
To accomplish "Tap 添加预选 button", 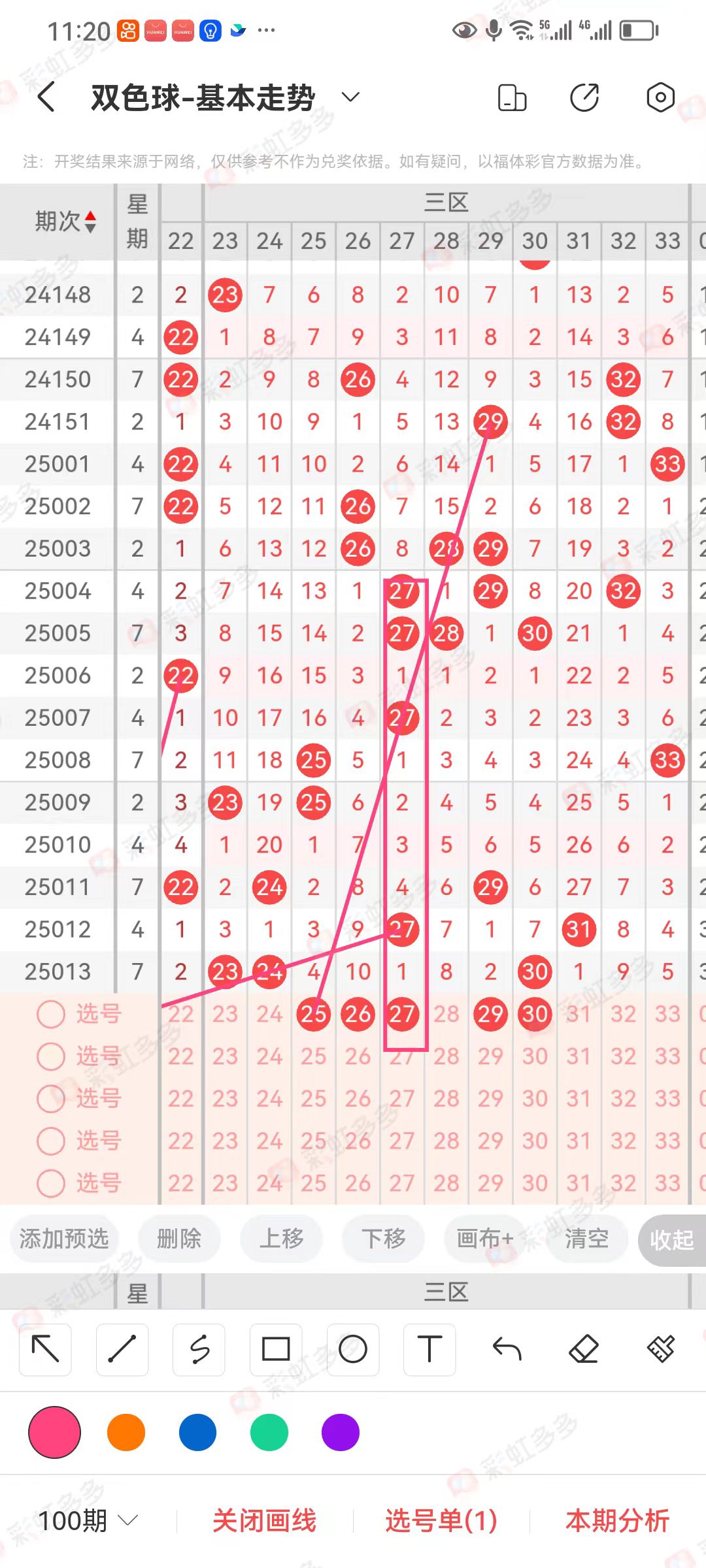I will point(64,1238).
